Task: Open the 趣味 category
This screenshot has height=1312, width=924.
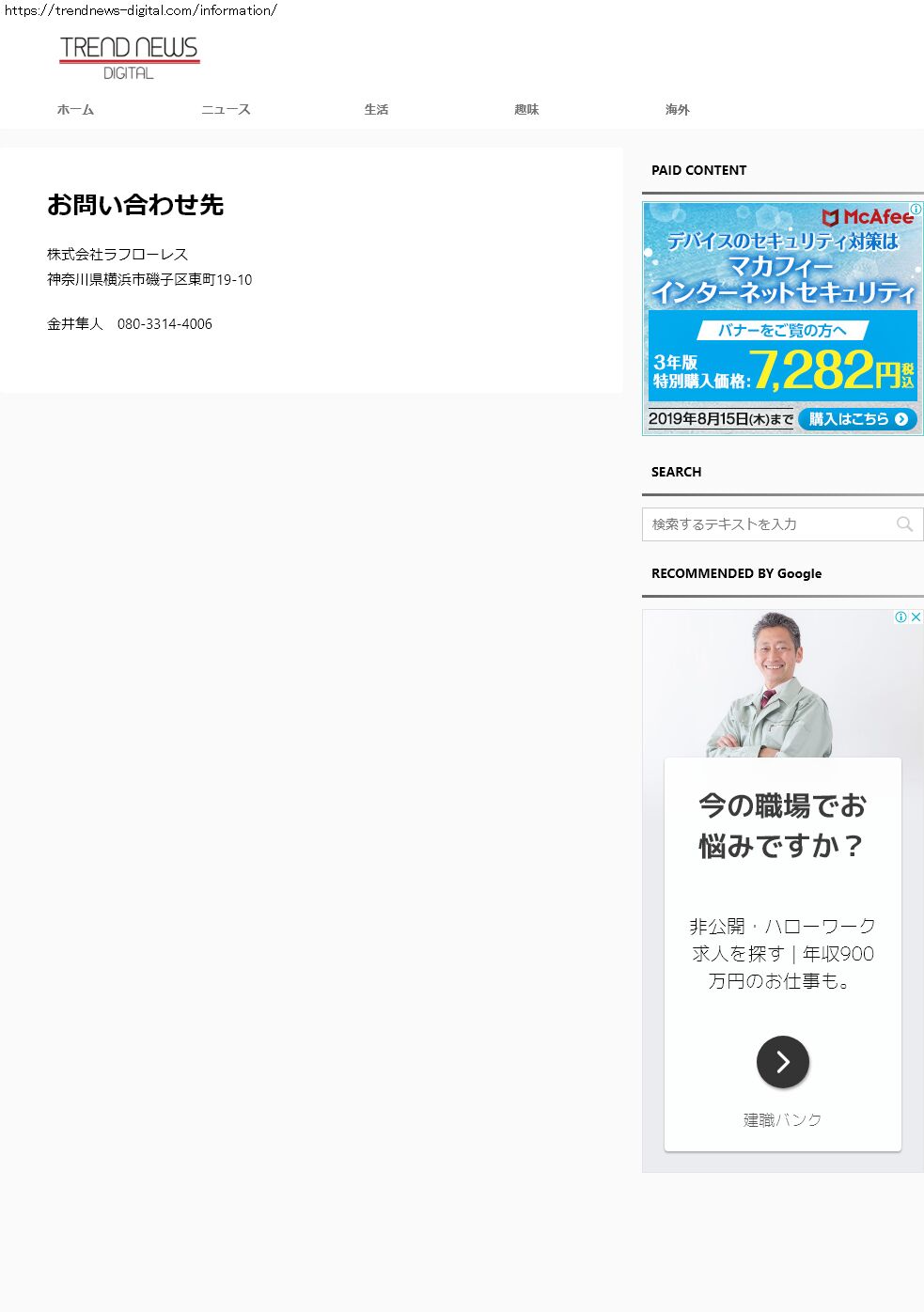Action: click(526, 110)
